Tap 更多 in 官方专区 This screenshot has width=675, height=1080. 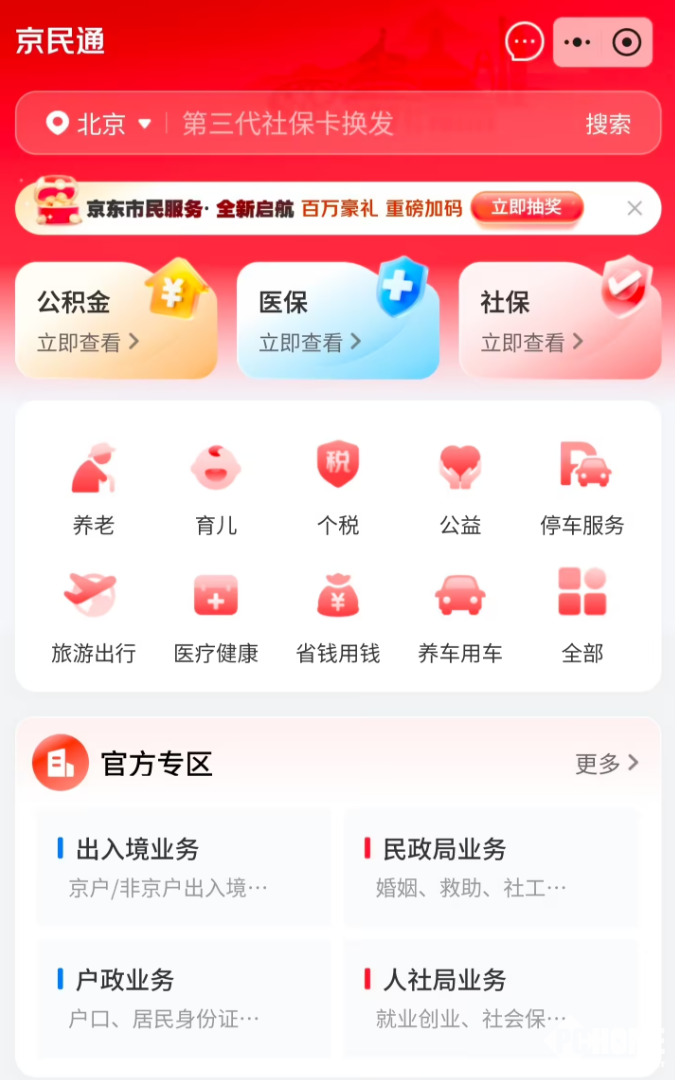(x=606, y=764)
